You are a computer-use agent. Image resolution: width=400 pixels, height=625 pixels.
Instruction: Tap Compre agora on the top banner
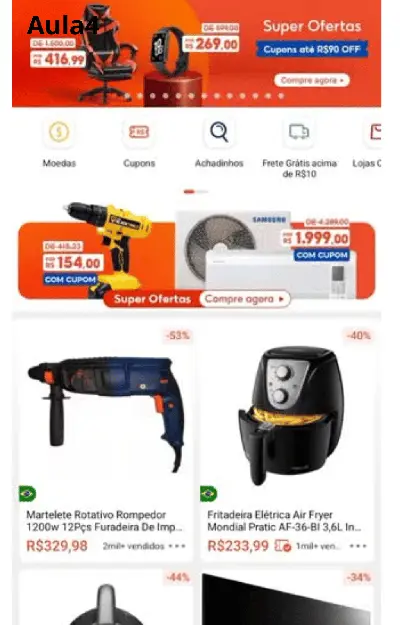312,80
